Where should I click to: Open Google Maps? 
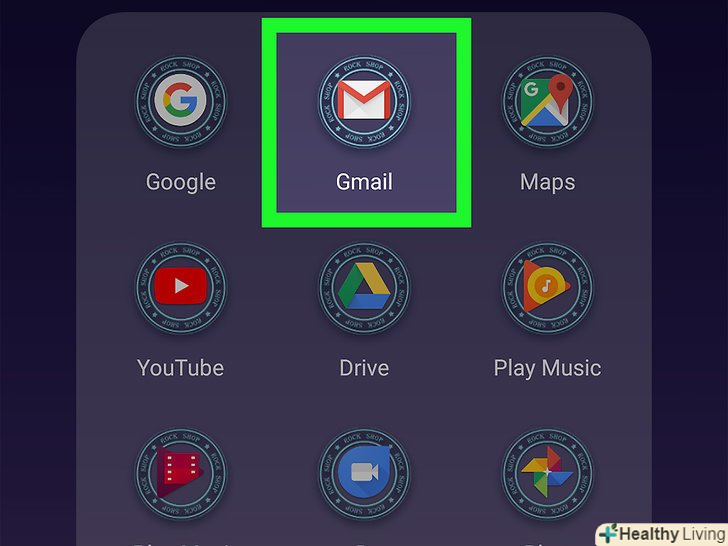pos(546,100)
